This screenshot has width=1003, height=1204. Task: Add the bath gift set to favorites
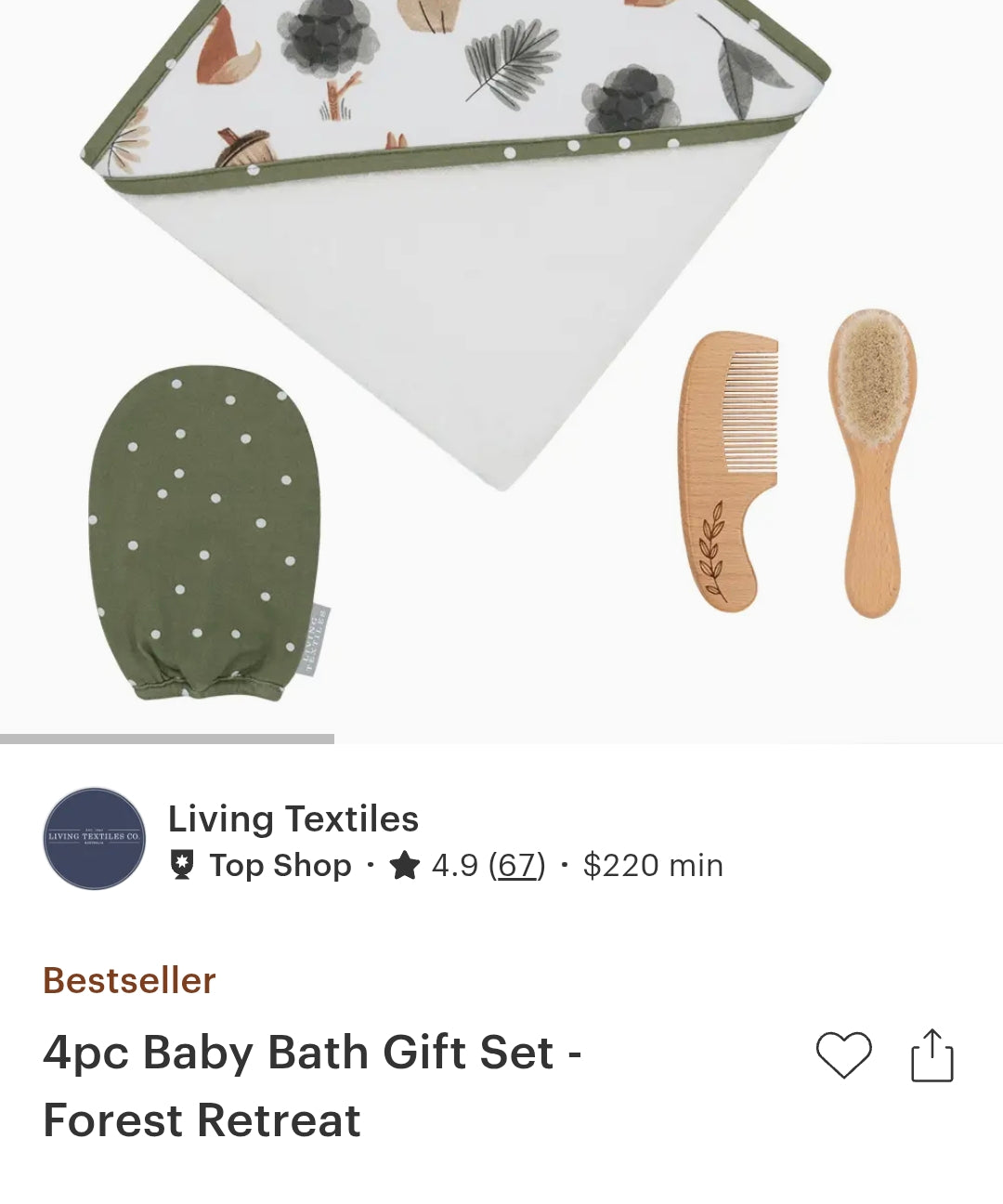[x=843, y=1054]
